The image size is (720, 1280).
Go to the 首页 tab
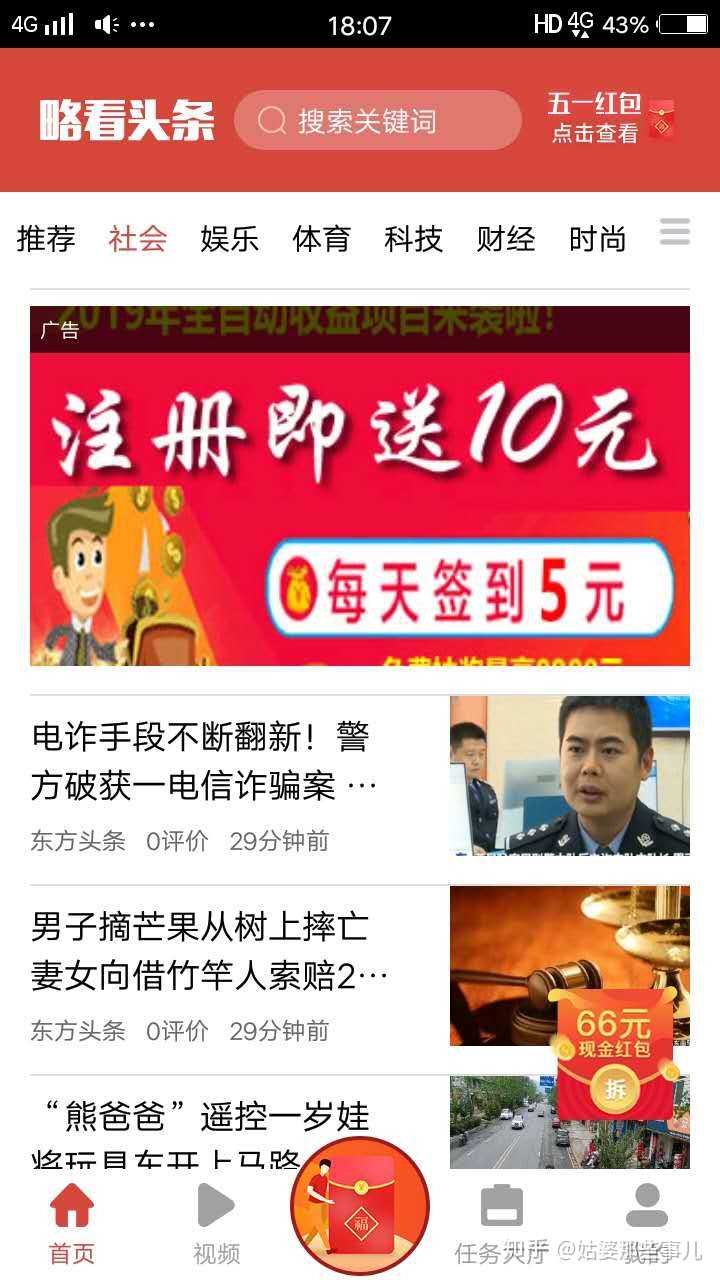pyautogui.click(x=72, y=1224)
